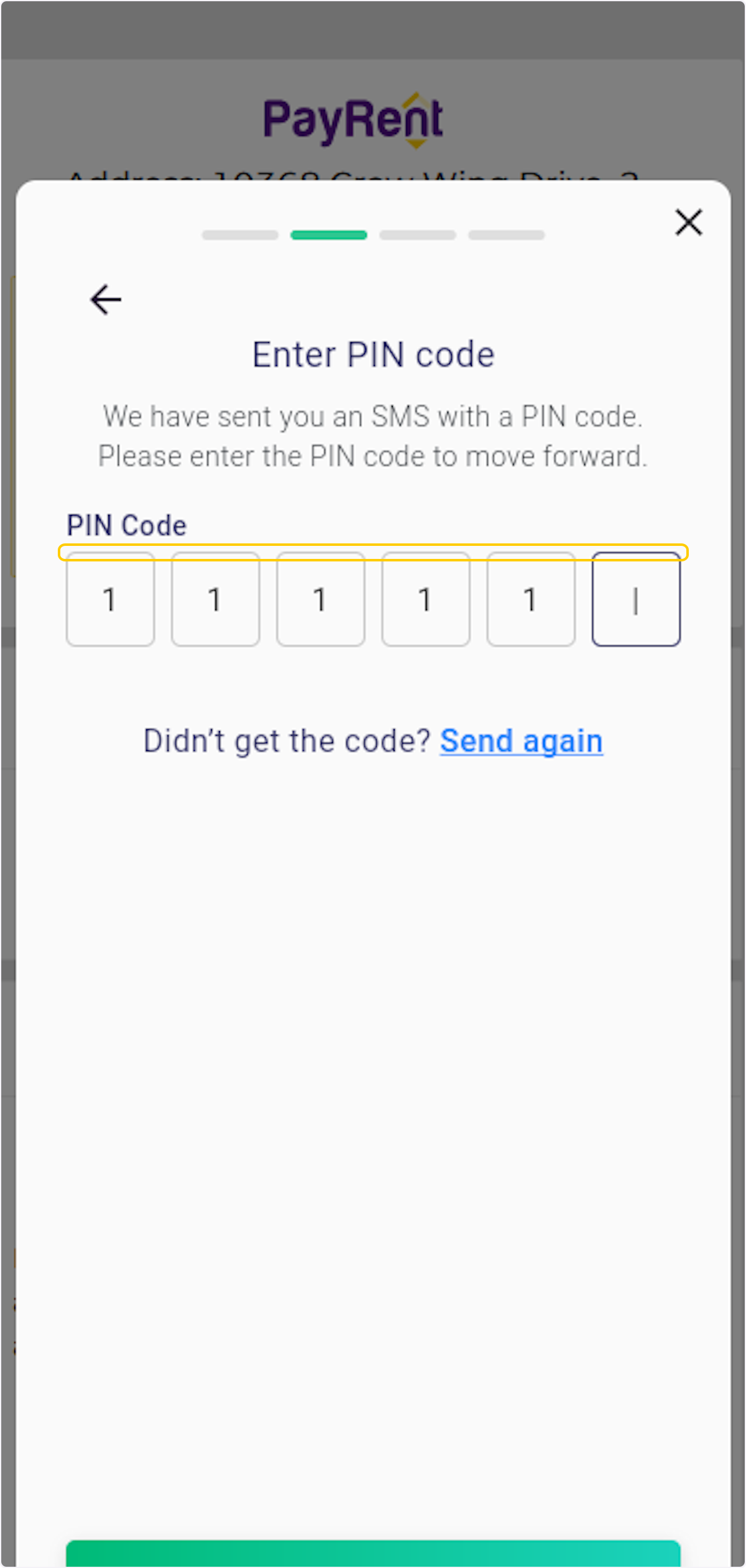Select the third PIN digit box

tap(320, 598)
